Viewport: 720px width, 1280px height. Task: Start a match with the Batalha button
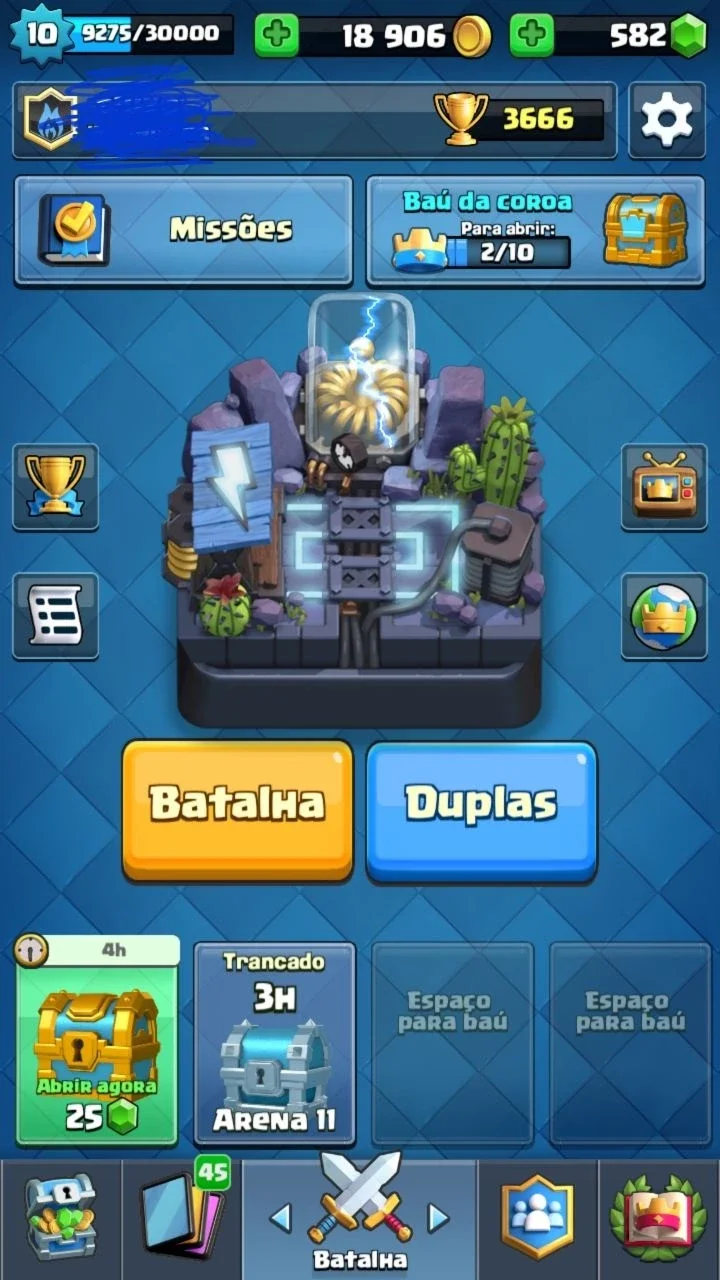pos(238,808)
